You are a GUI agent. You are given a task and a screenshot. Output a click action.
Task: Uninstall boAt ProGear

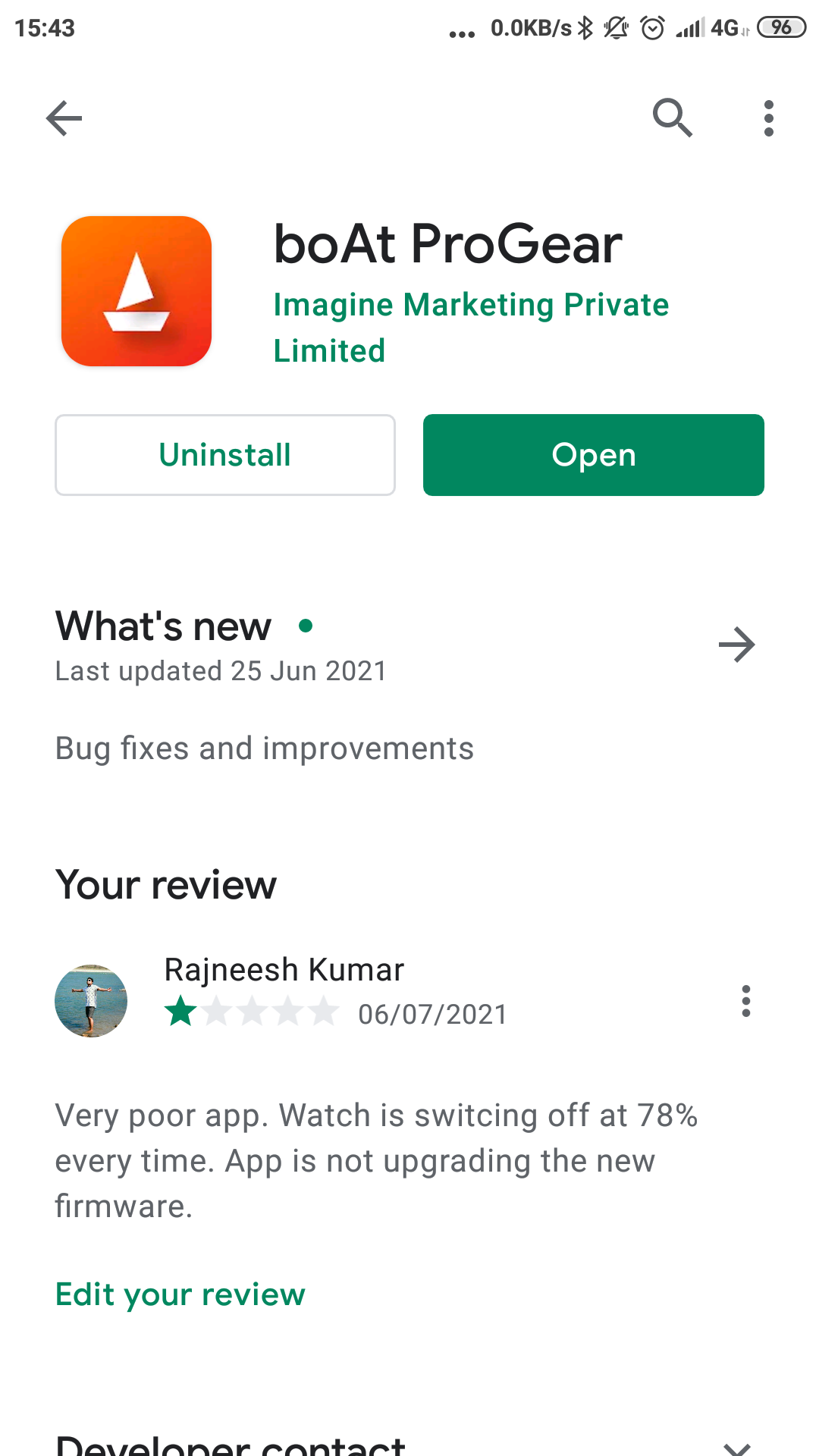225,455
